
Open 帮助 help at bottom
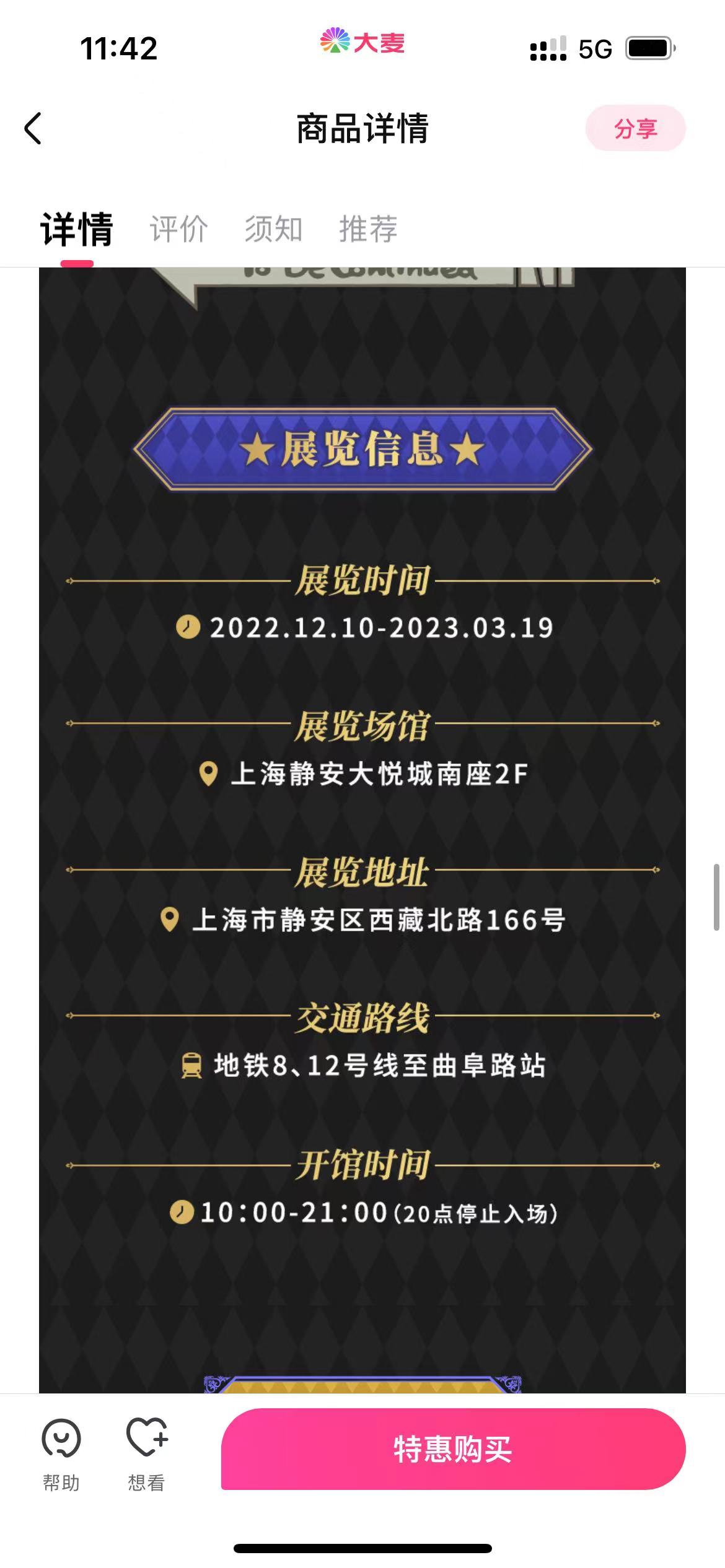pyautogui.click(x=61, y=1455)
